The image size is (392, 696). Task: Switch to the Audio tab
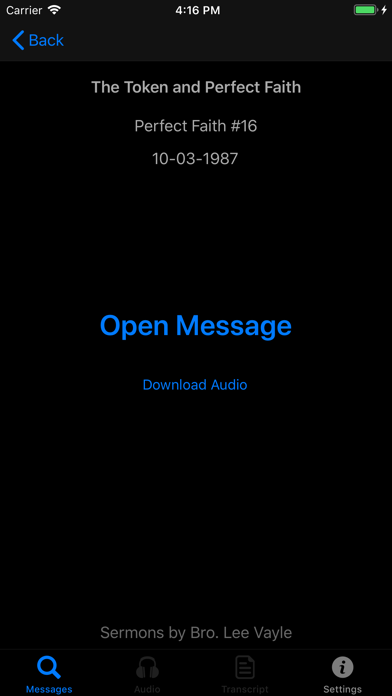[147, 675]
